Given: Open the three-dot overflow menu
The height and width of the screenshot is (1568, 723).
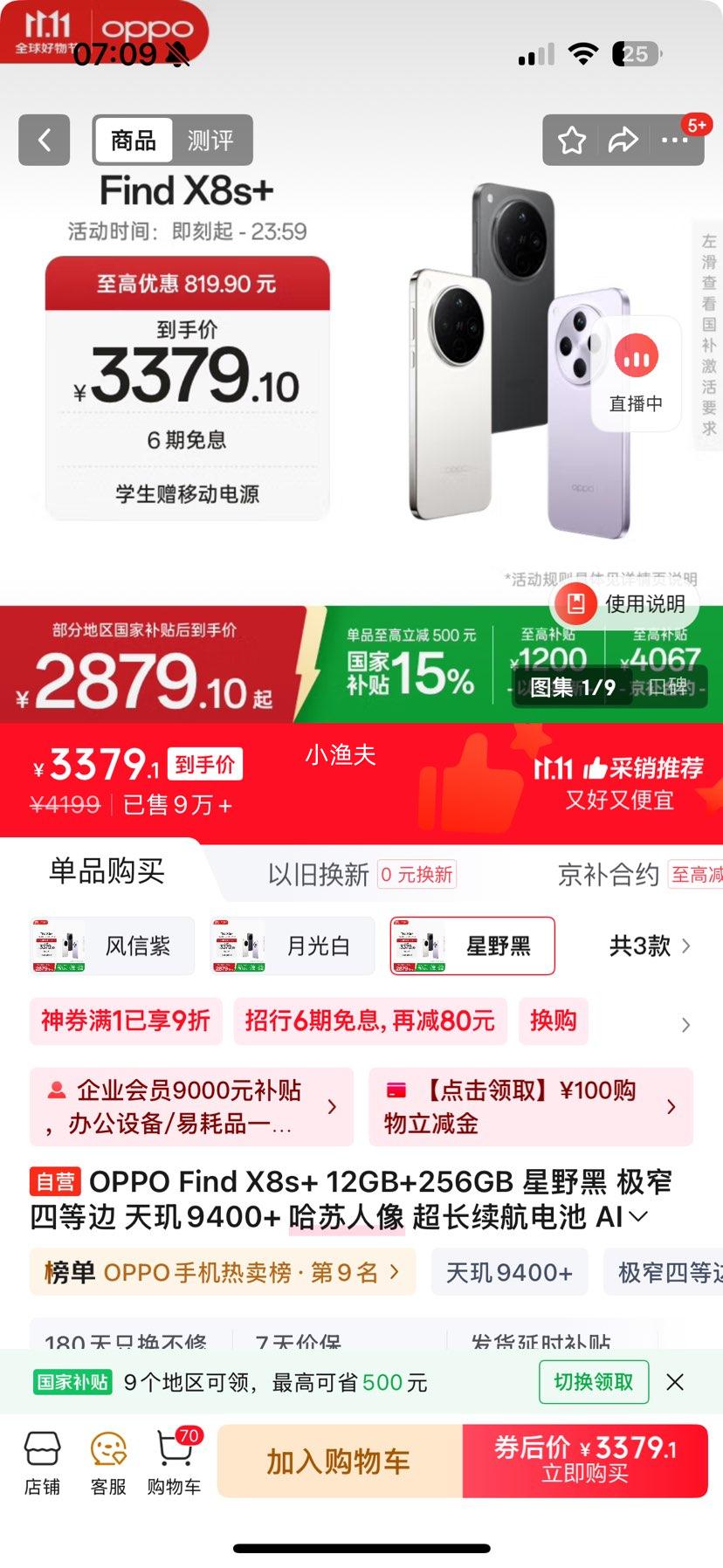Looking at the screenshot, I should point(674,140).
